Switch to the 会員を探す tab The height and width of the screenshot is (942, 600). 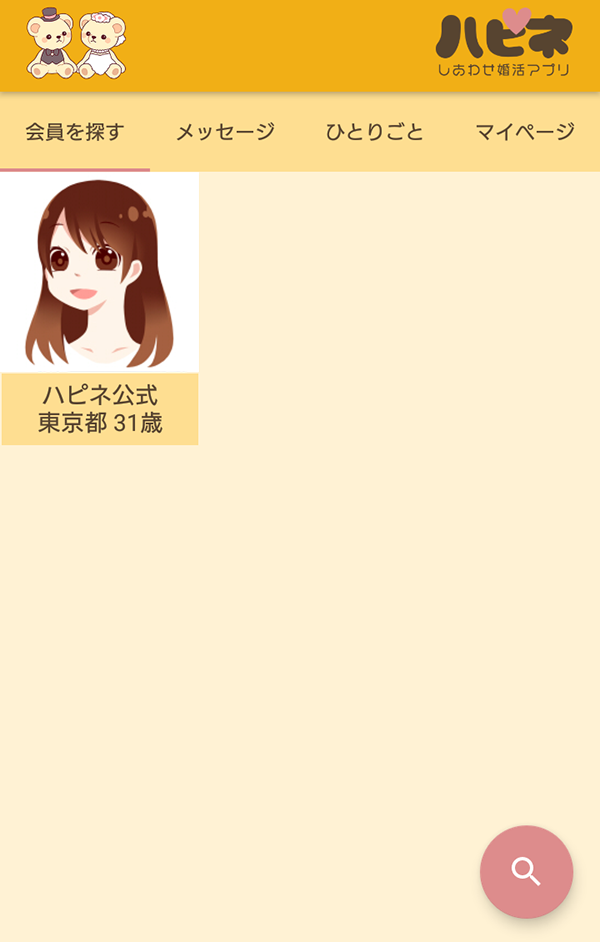coord(75,132)
